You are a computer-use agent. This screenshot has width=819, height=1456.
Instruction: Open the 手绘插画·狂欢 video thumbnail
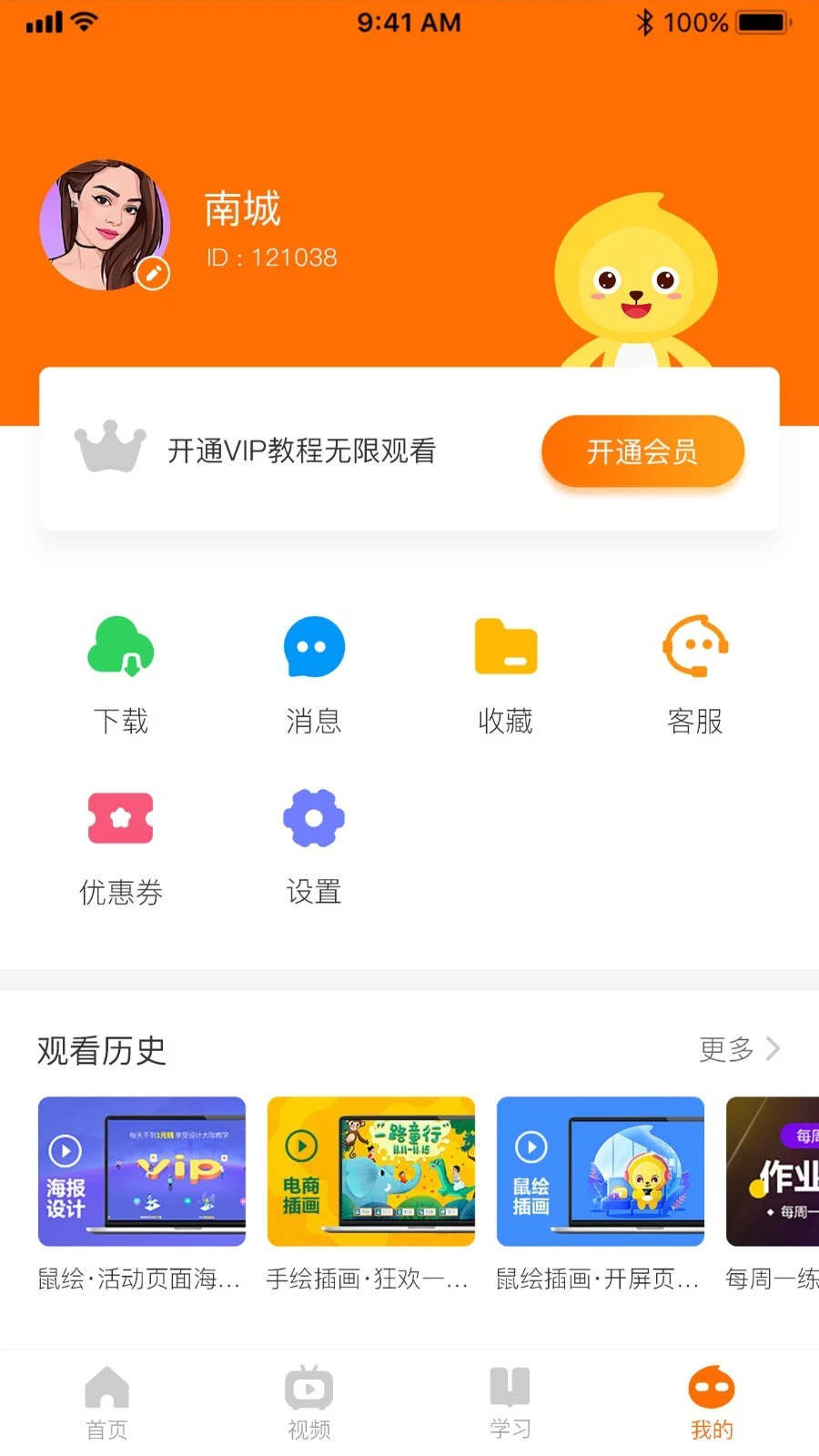pyautogui.click(x=370, y=1172)
